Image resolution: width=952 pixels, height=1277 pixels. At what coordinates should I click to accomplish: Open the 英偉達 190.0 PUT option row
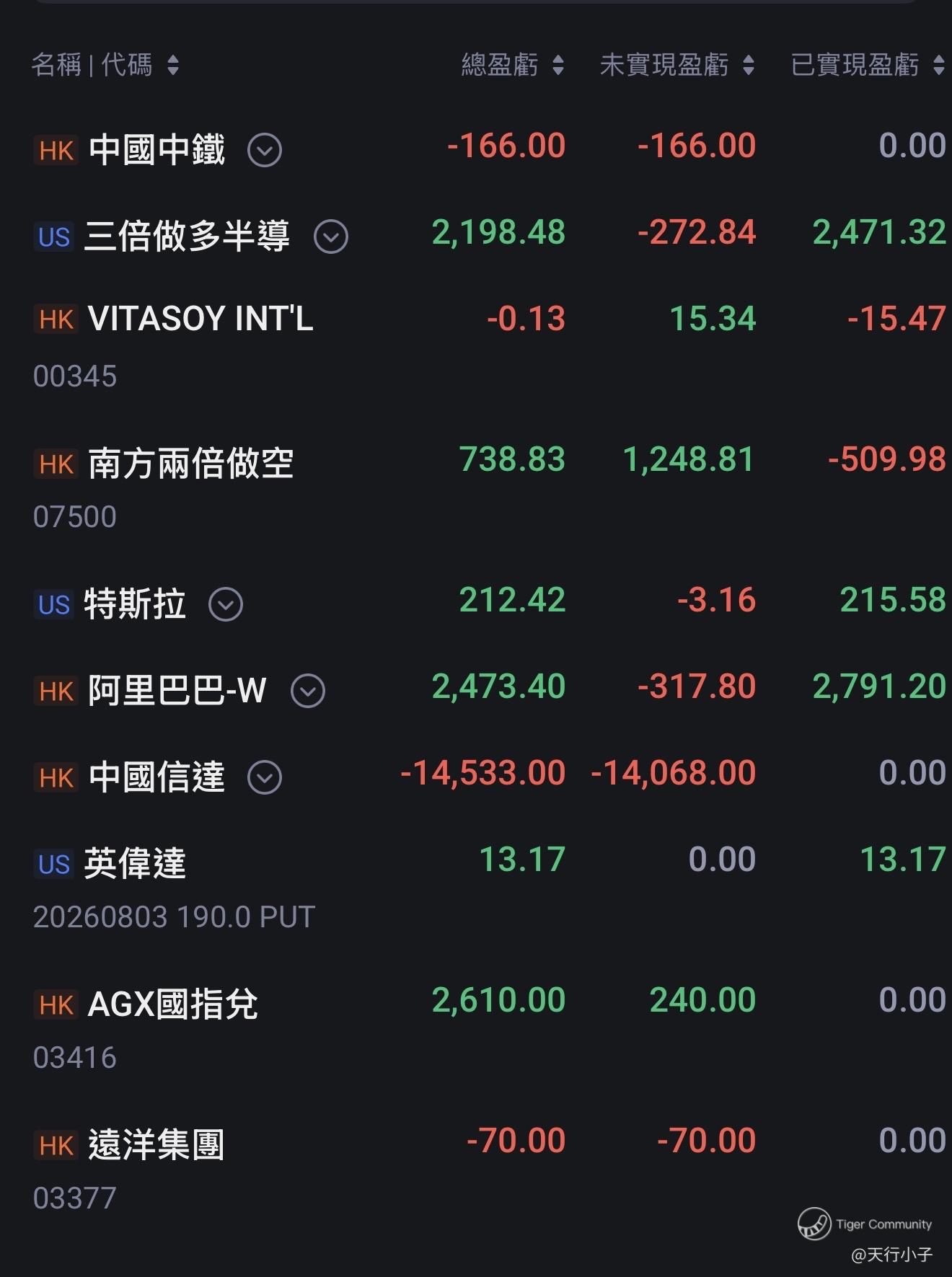point(476,888)
